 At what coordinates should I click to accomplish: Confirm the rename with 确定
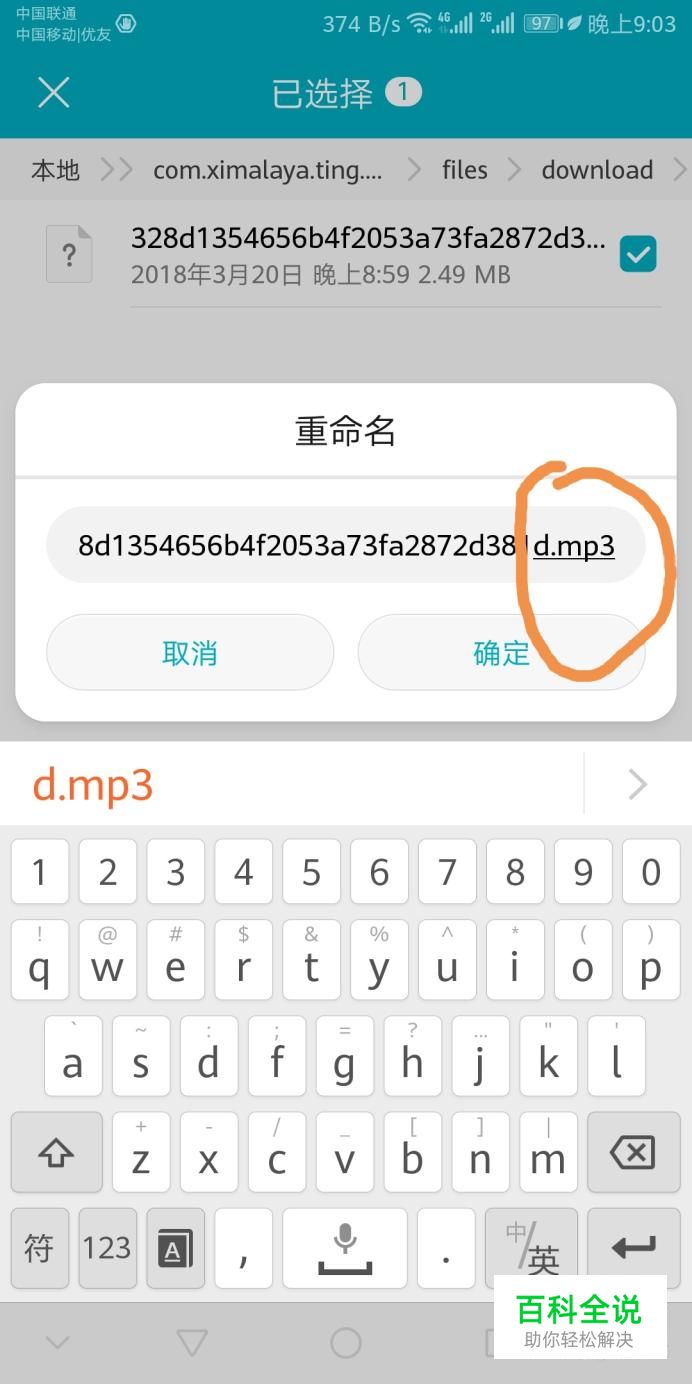coord(501,652)
